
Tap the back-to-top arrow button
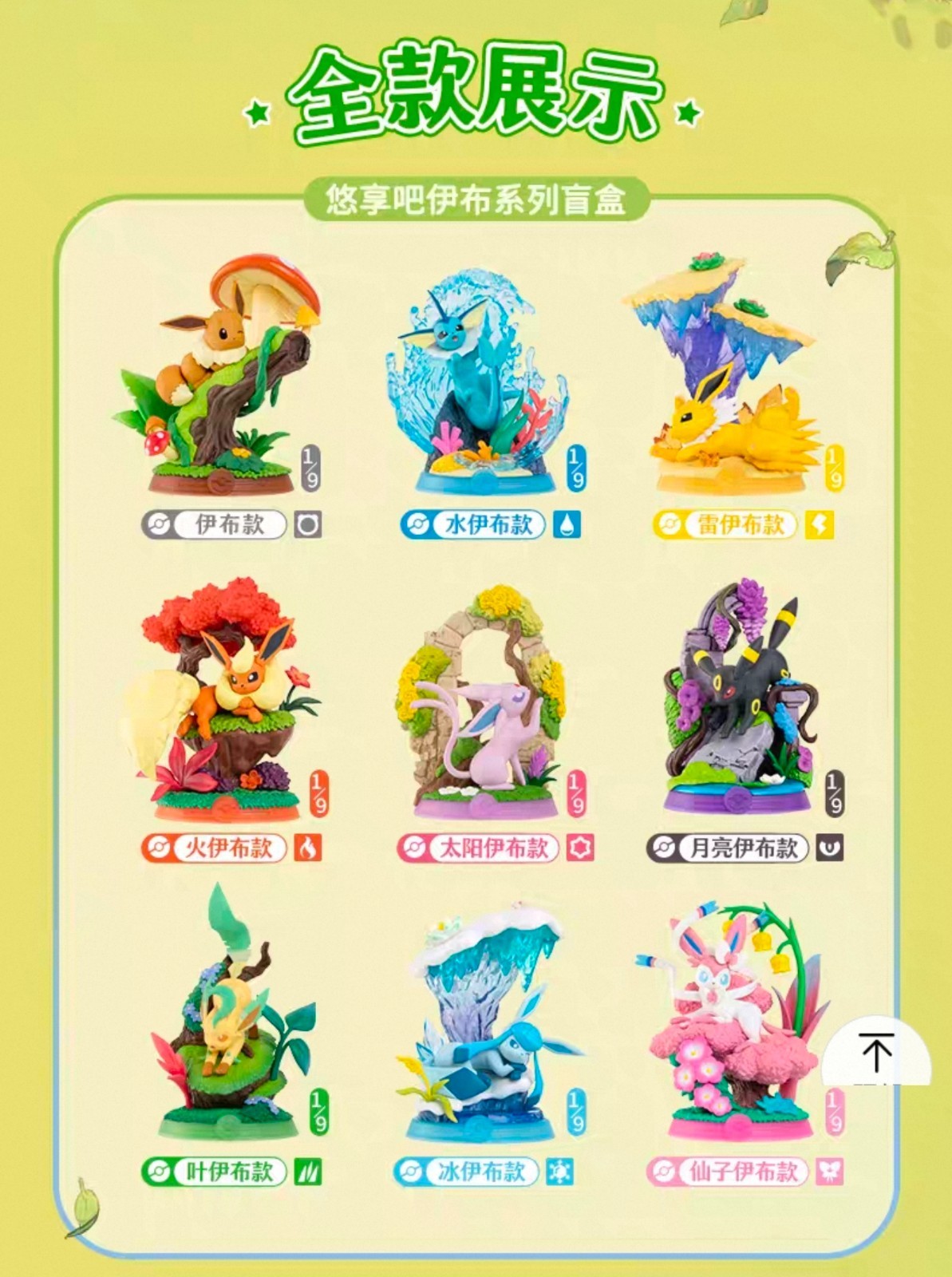[876, 1052]
